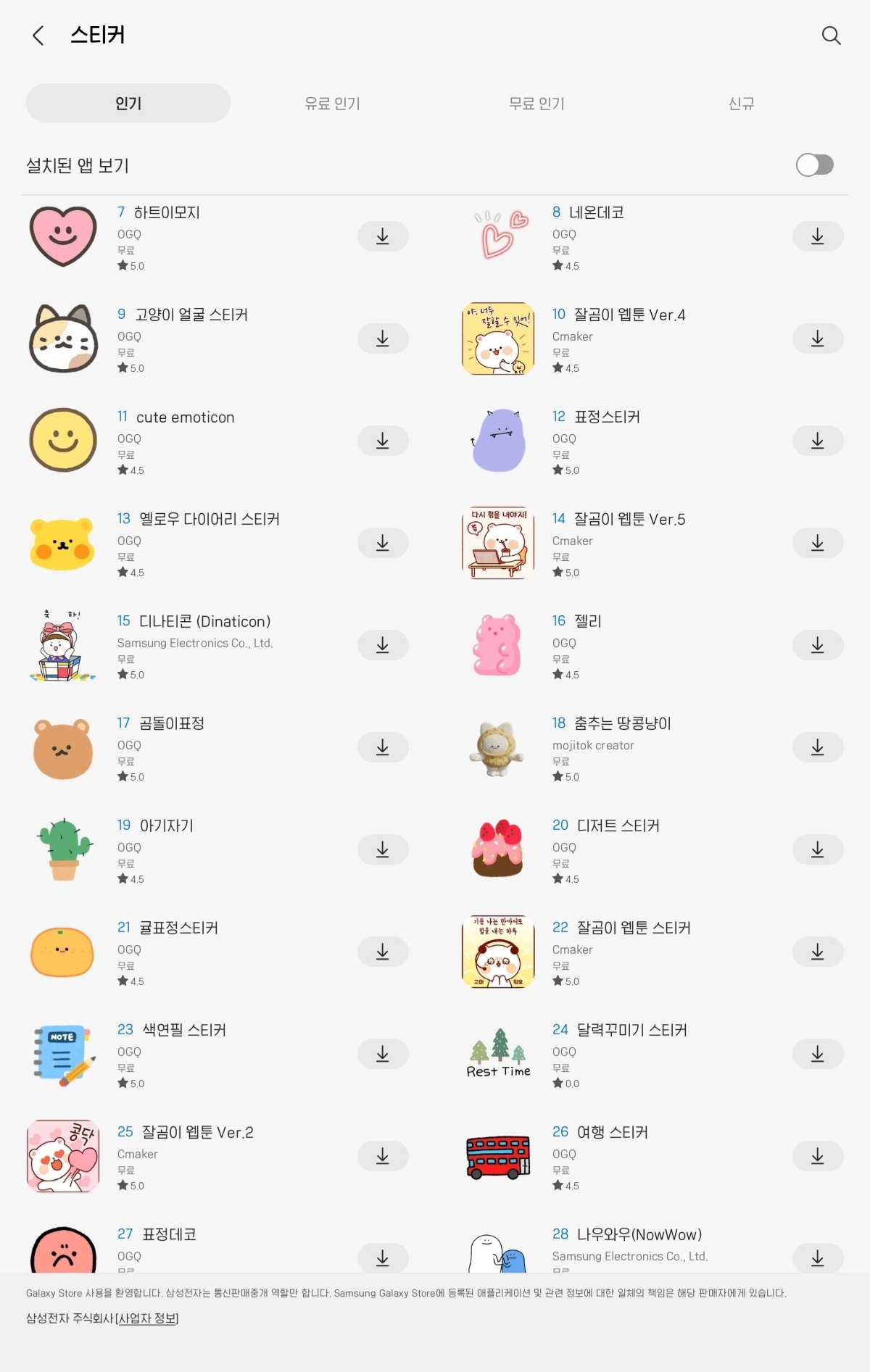
Task: Download the 하트이모지 sticker pack
Action: (383, 236)
